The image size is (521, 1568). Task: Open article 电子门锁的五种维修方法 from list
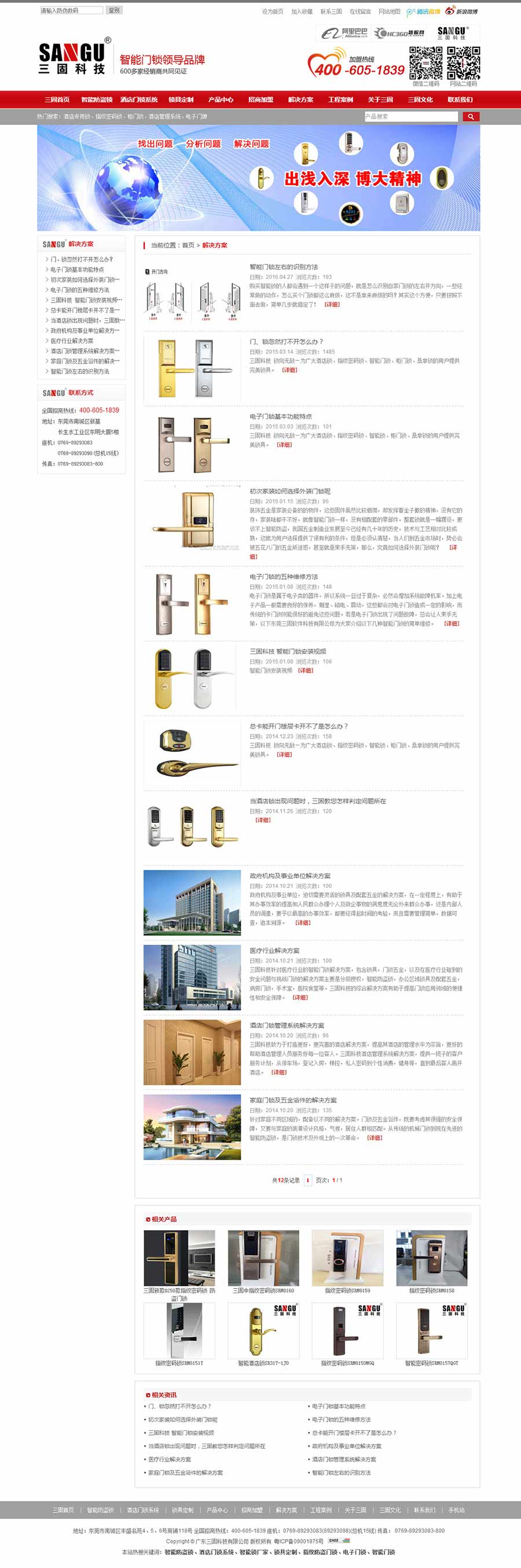[284, 577]
